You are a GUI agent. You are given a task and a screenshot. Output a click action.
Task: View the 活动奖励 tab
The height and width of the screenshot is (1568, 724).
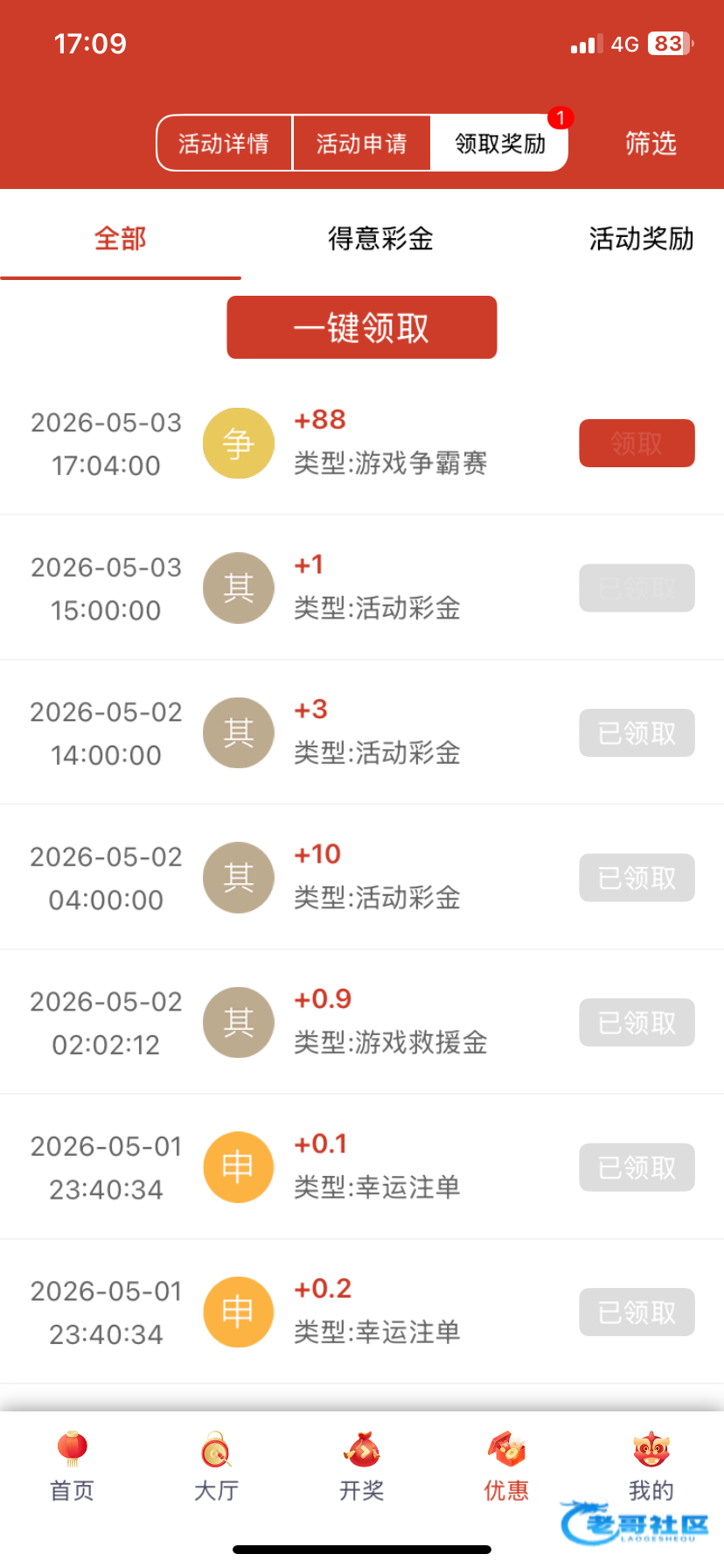641,238
